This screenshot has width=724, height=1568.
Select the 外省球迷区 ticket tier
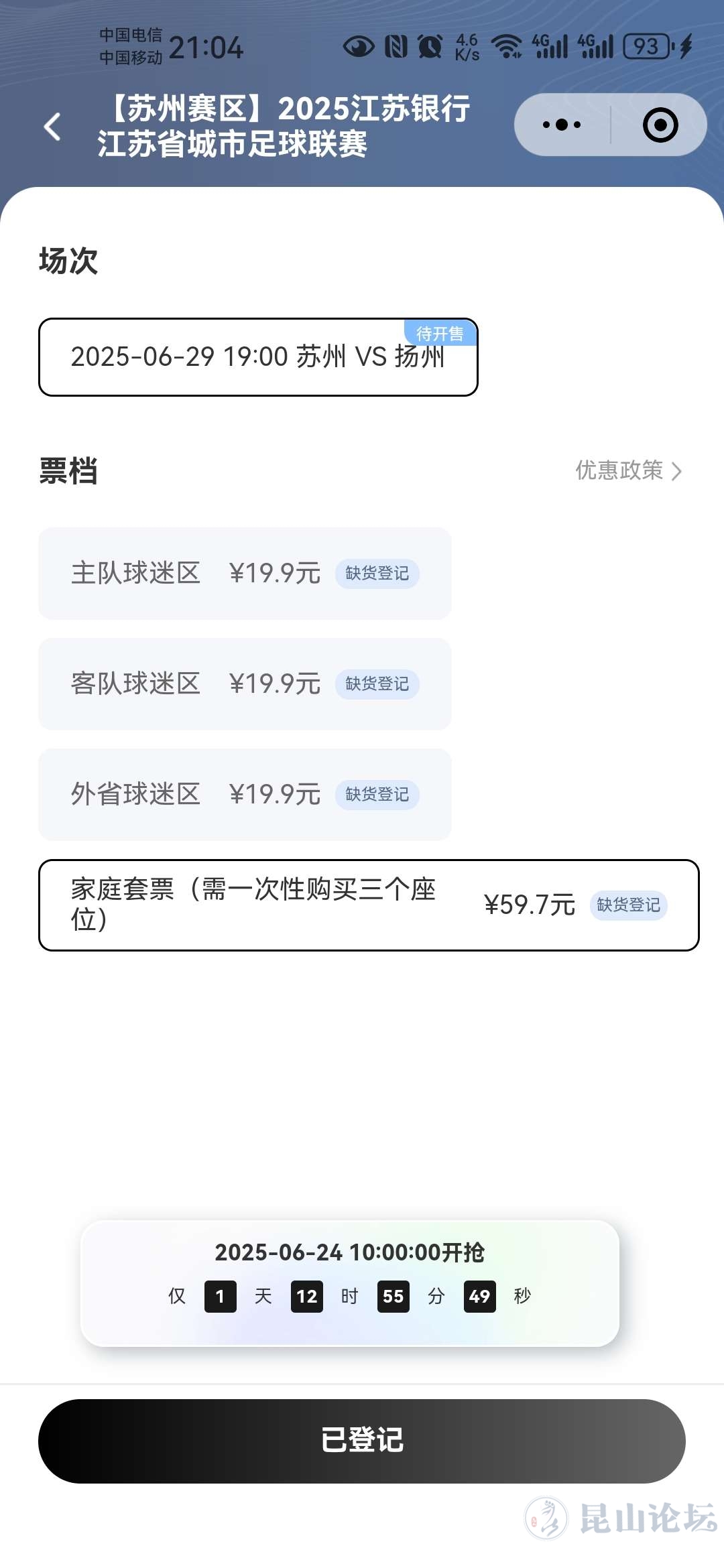pyautogui.click(x=245, y=795)
